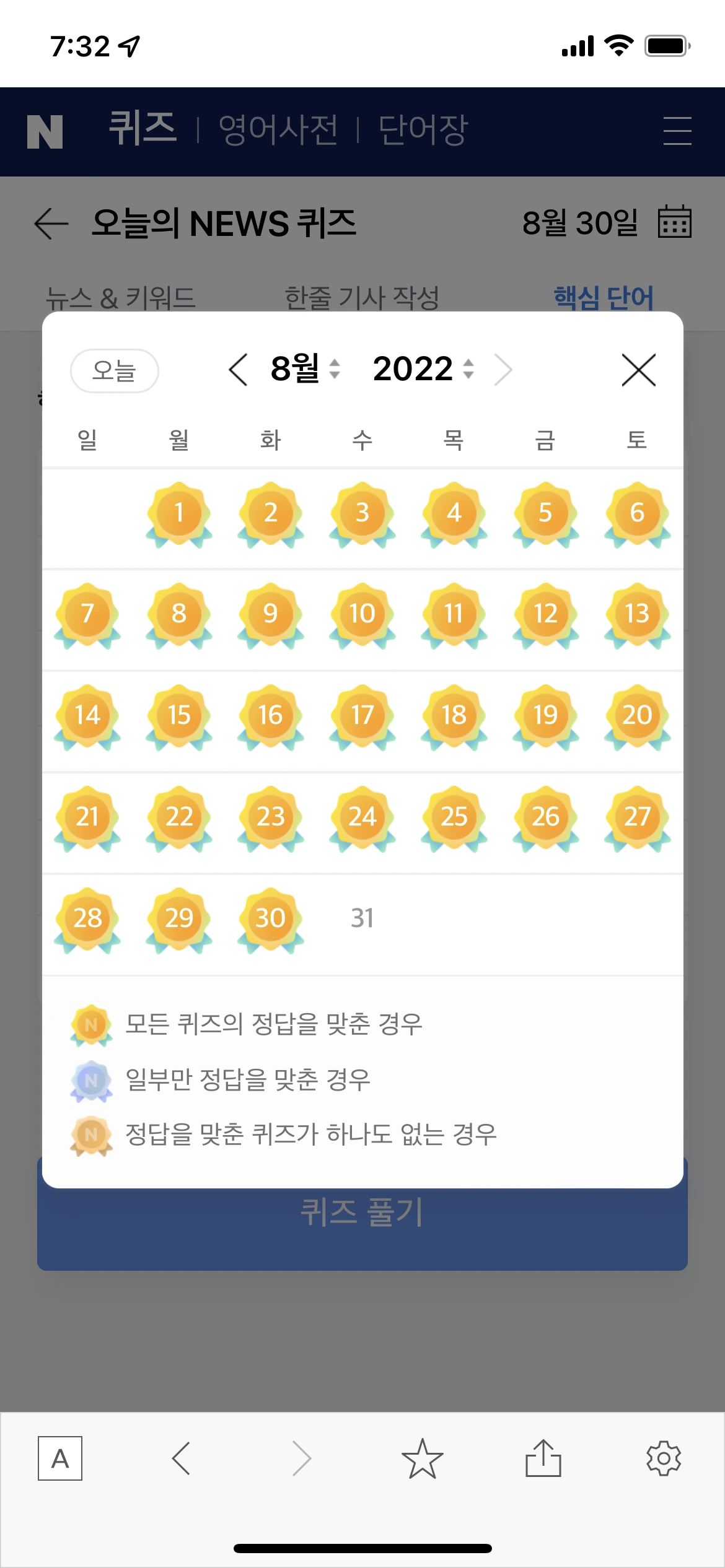Pick the 20th in the calendar
This screenshot has height=1568, width=725.
click(x=636, y=716)
